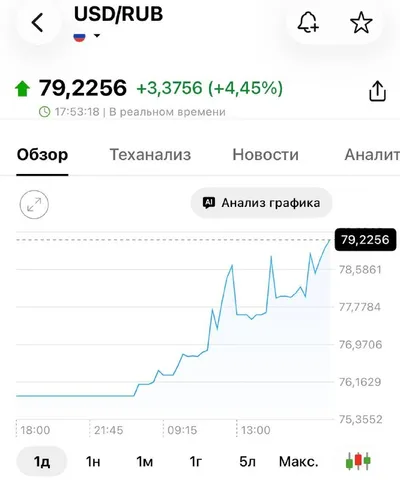Go back using the arrow
400x480 pixels.
pyautogui.click(x=38, y=23)
